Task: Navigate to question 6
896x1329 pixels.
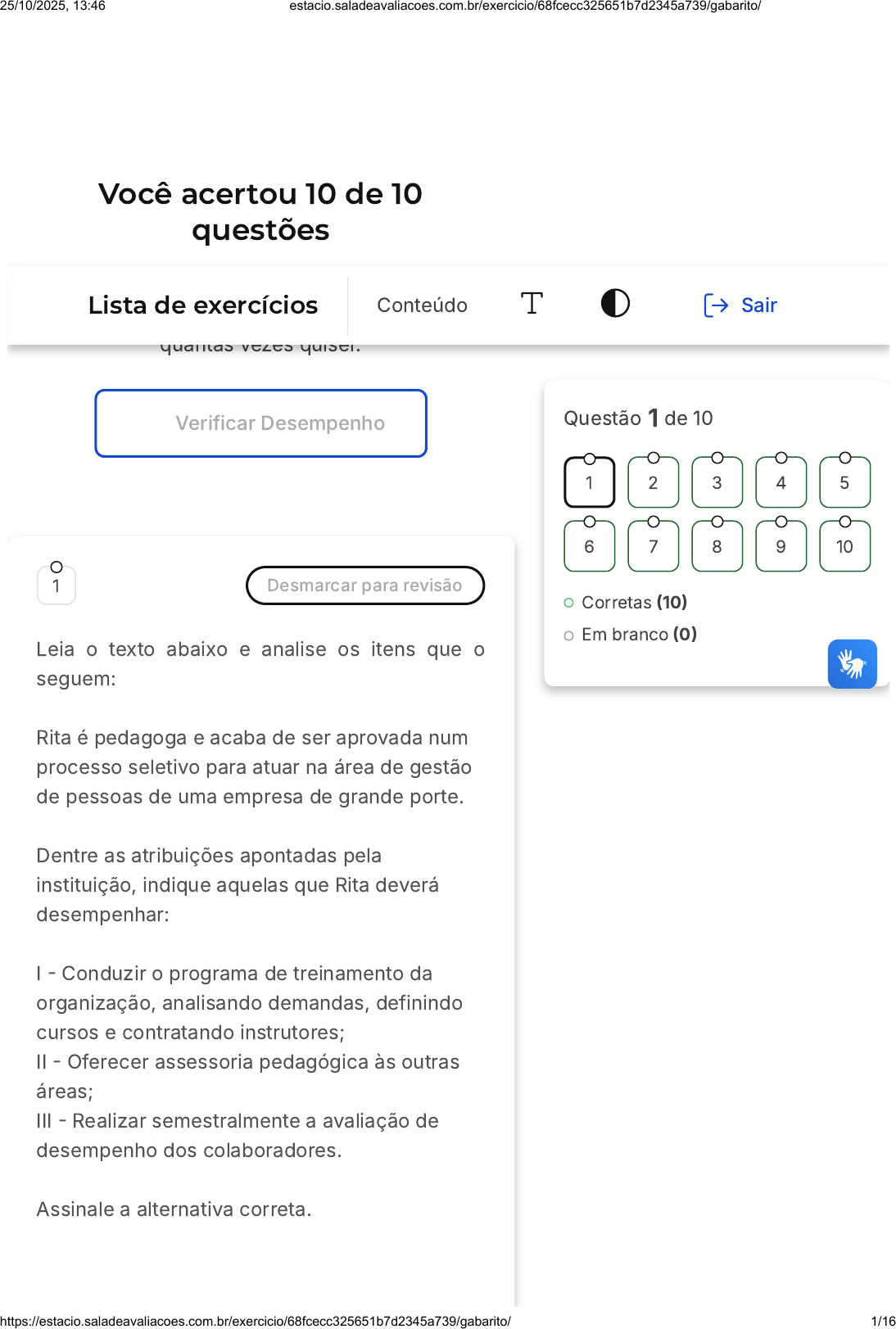Action: pyautogui.click(x=589, y=547)
